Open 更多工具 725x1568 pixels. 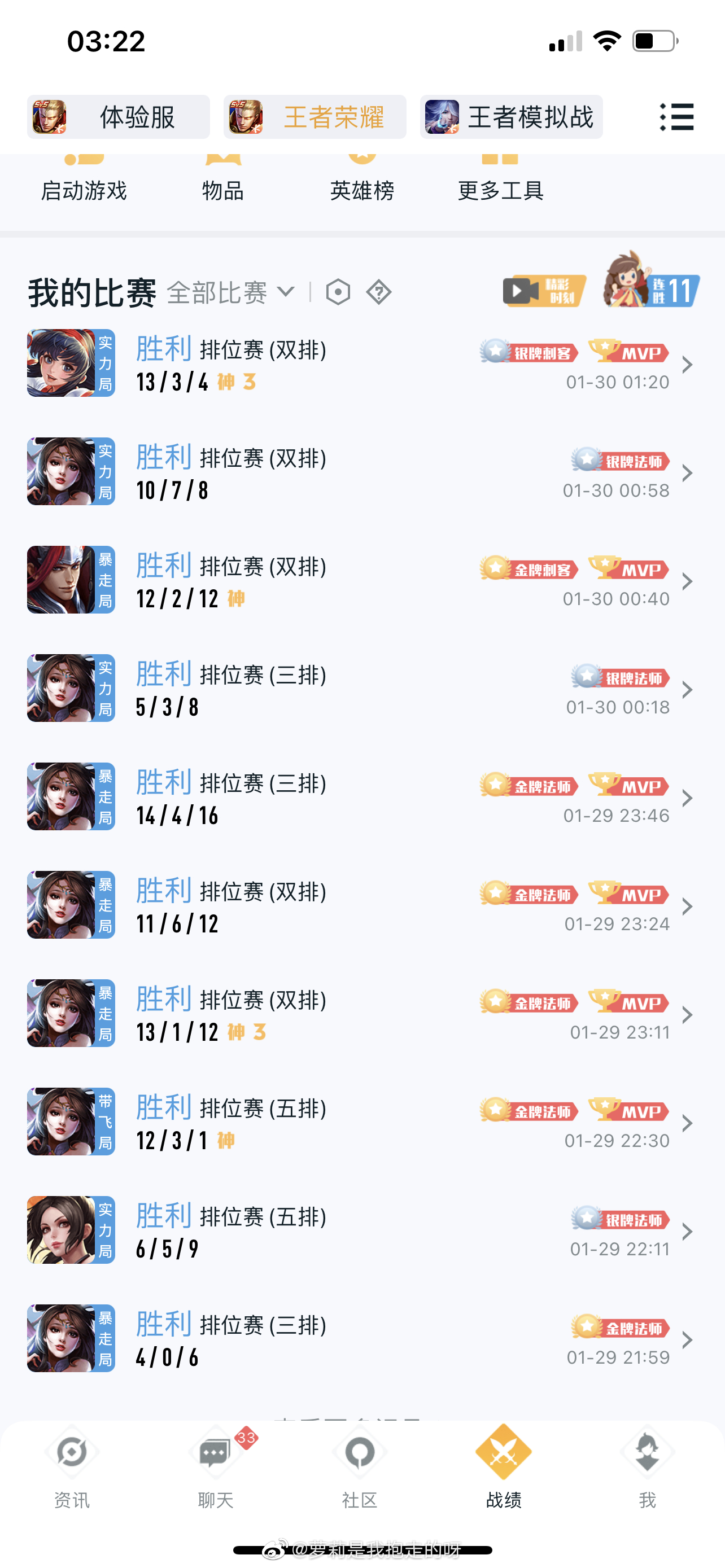[500, 183]
